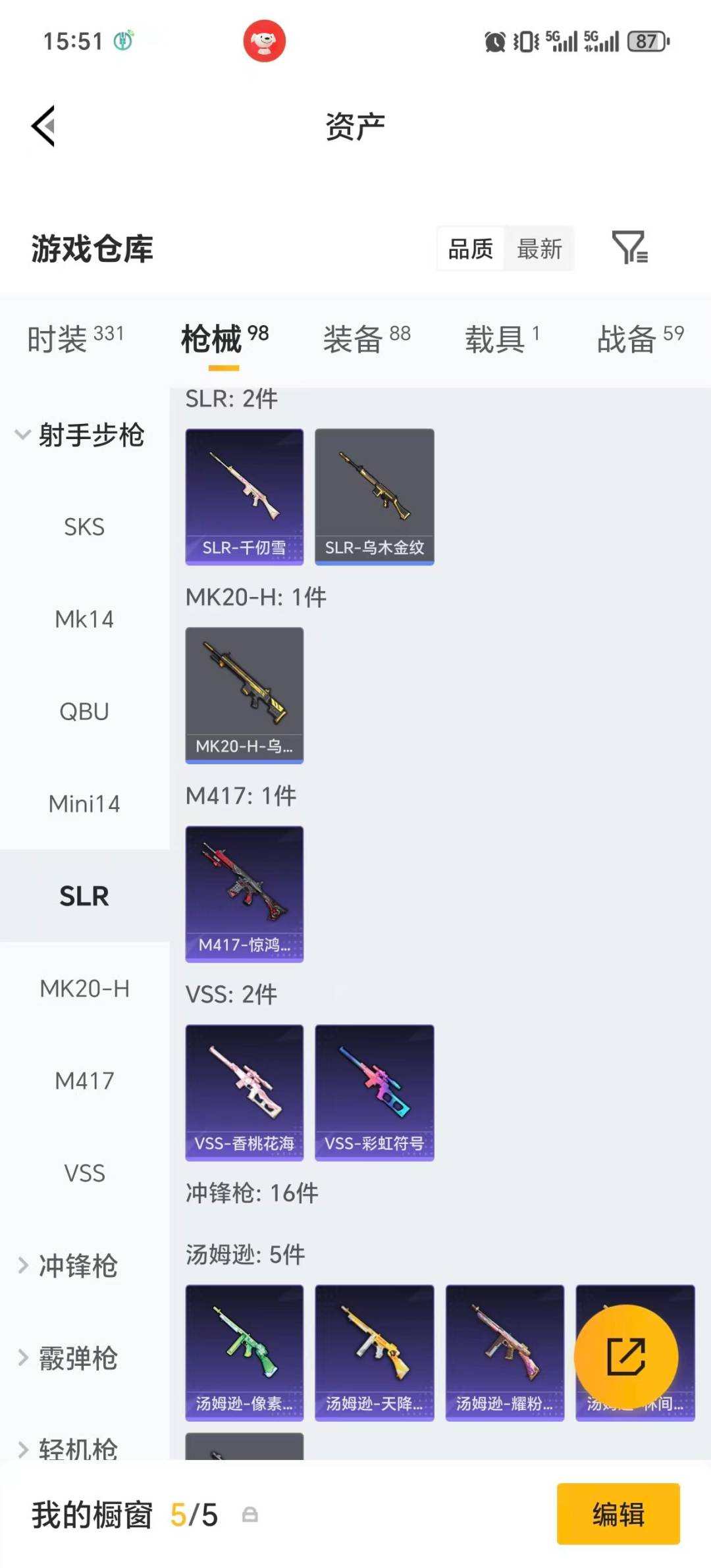Tap the lock icon beside 我的橱窗
The image size is (711, 1568).
point(250,1515)
